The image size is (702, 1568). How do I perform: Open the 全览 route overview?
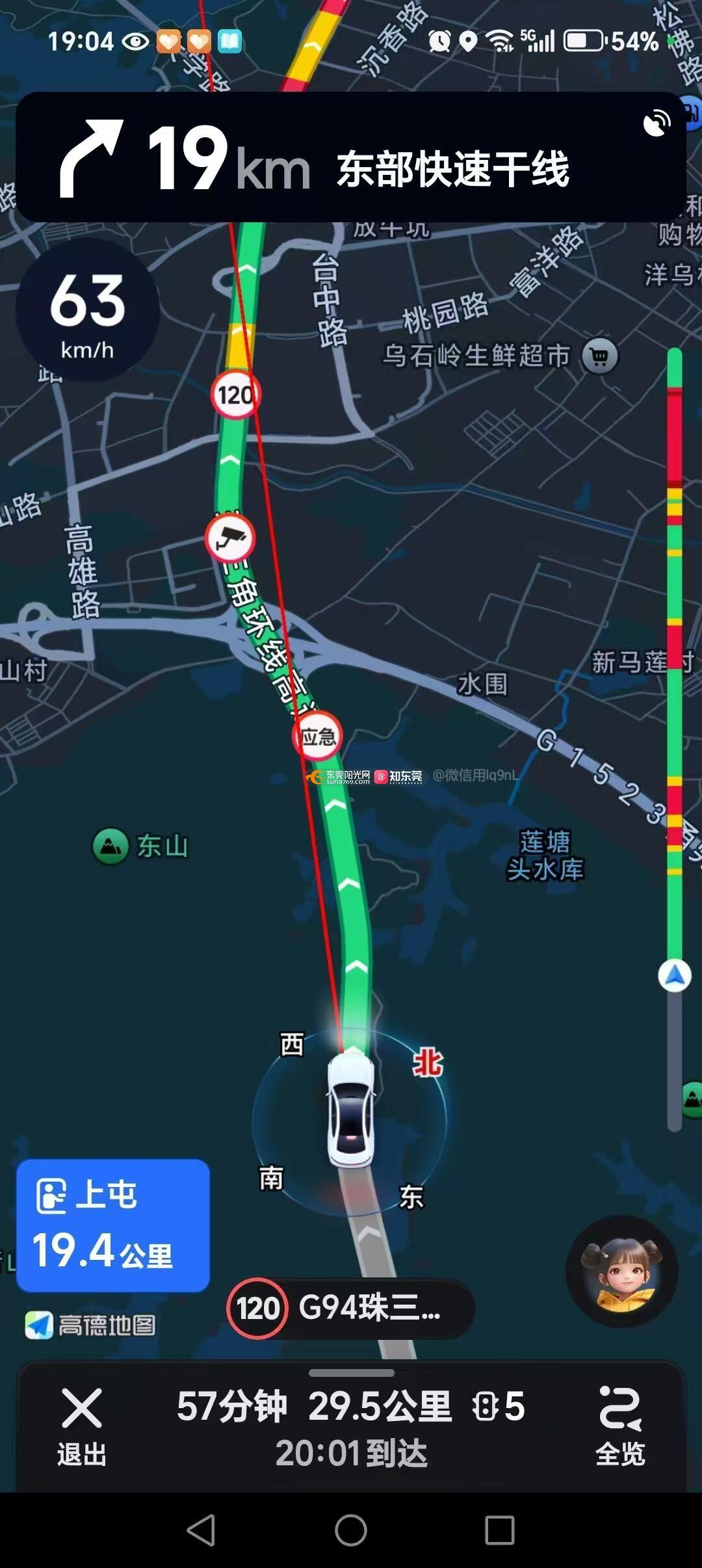[620, 1425]
